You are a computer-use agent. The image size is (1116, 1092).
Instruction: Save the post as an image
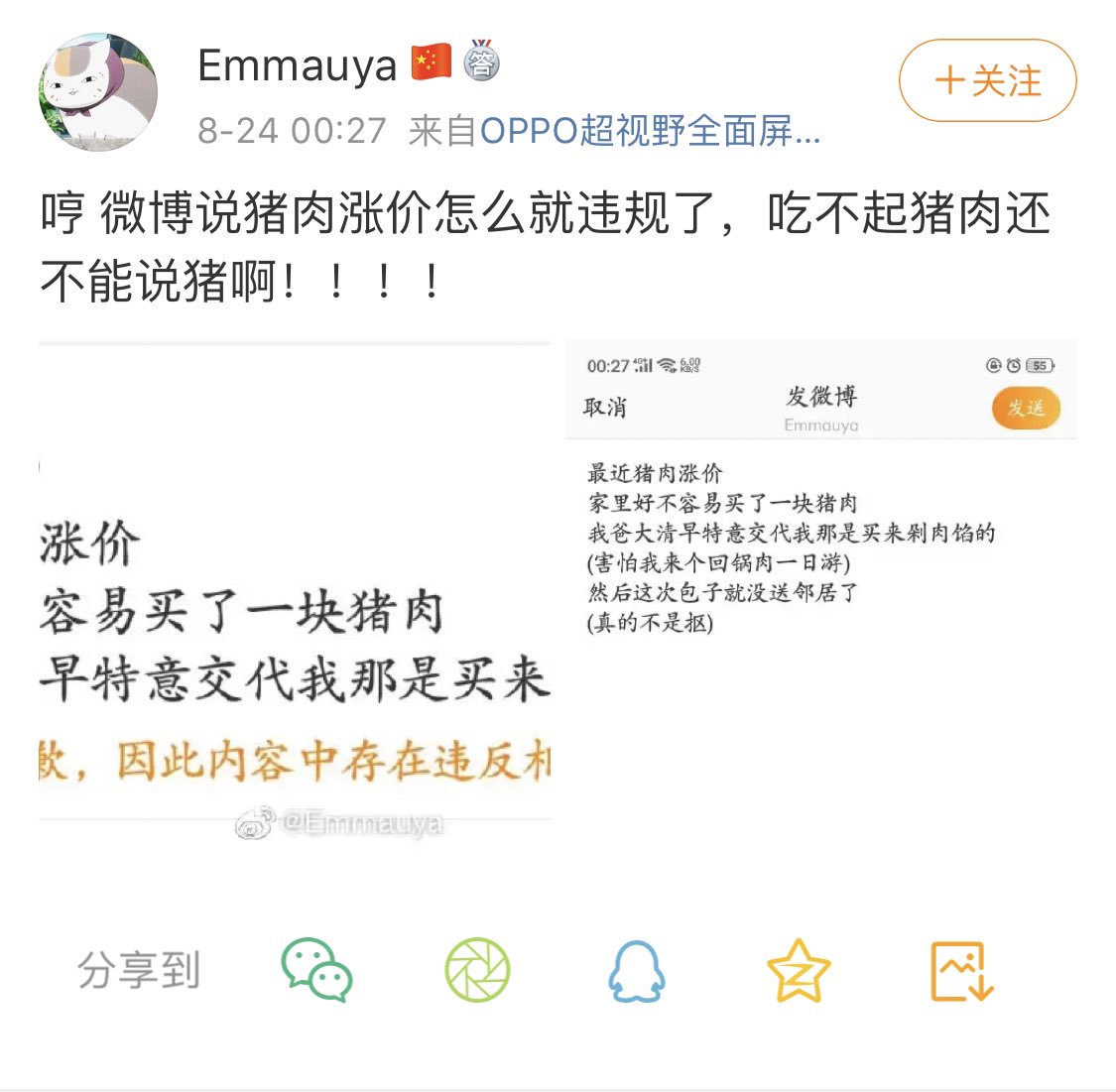960,970
